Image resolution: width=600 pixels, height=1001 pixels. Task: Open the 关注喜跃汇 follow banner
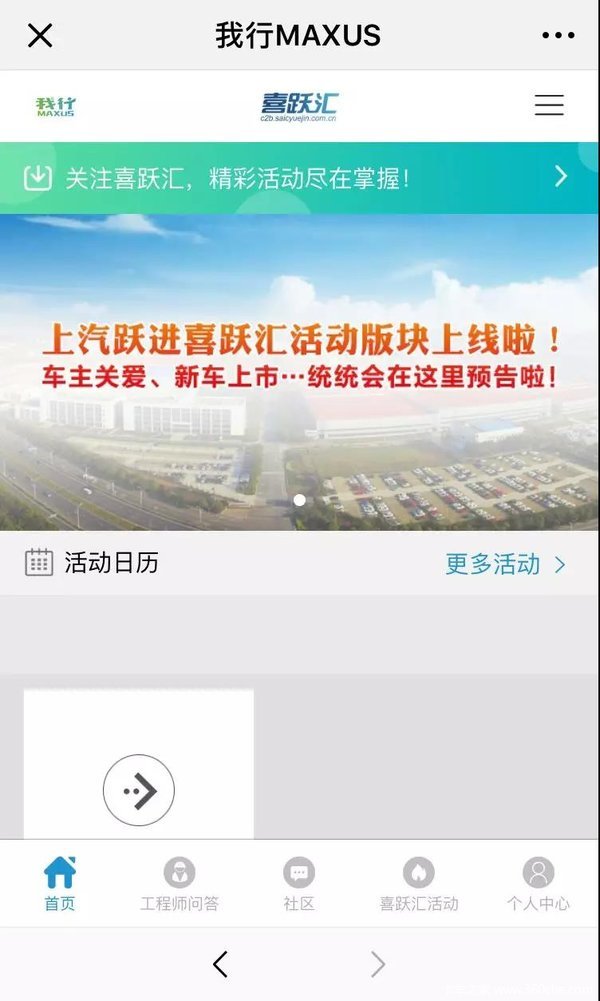click(299, 178)
